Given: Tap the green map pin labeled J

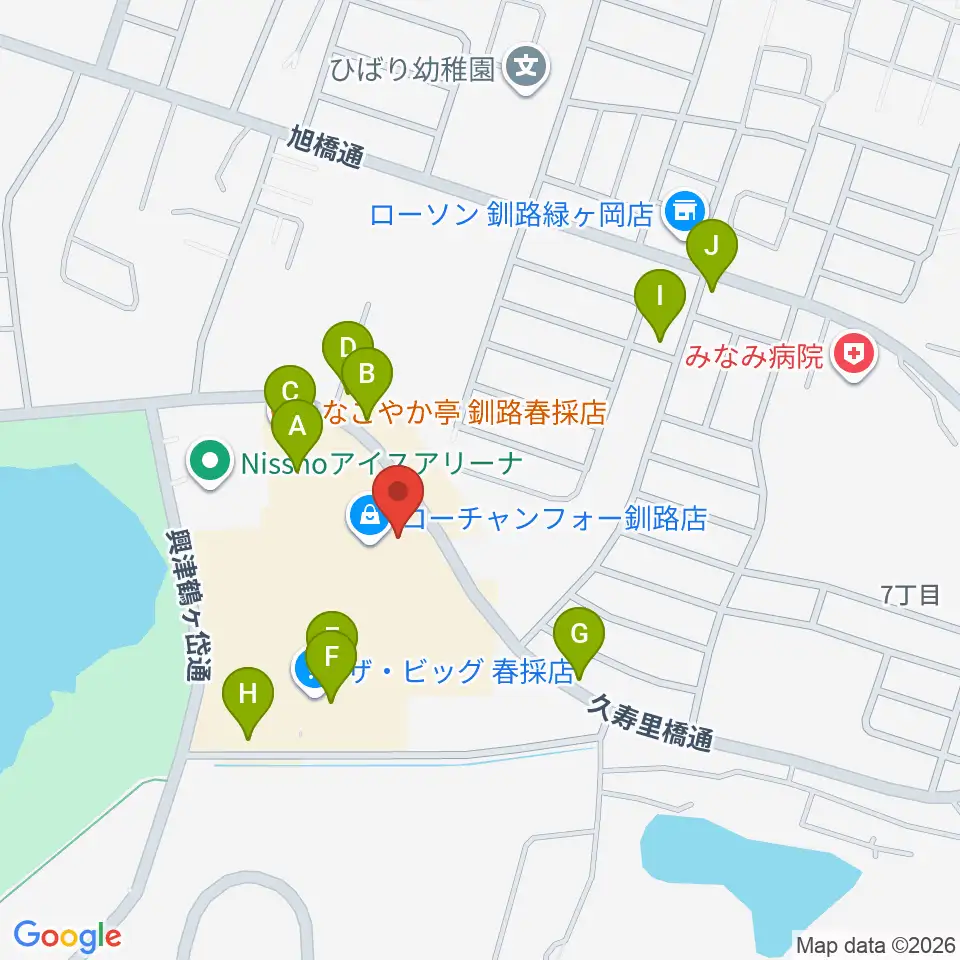Looking at the screenshot, I should [711, 254].
